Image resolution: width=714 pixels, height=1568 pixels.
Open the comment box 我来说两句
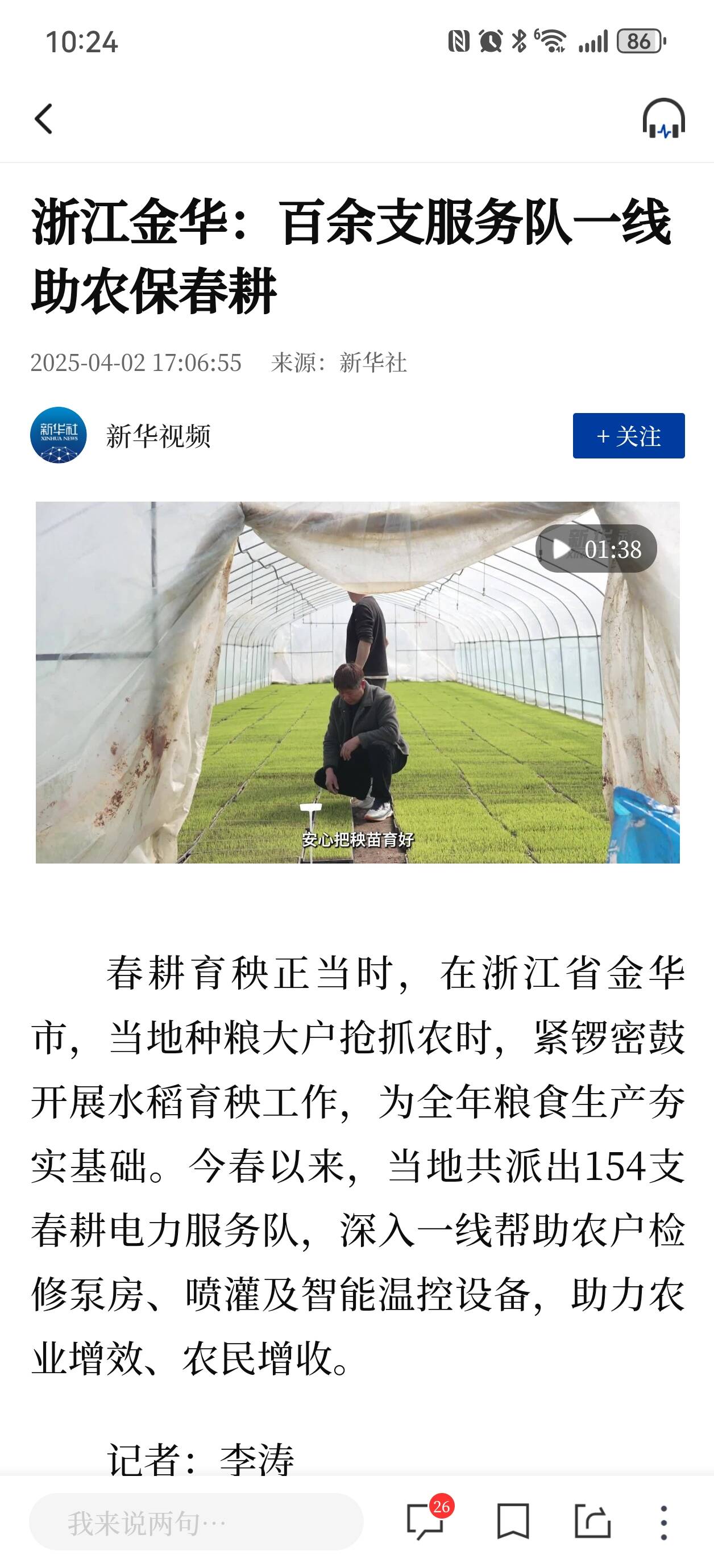[x=196, y=1523]
